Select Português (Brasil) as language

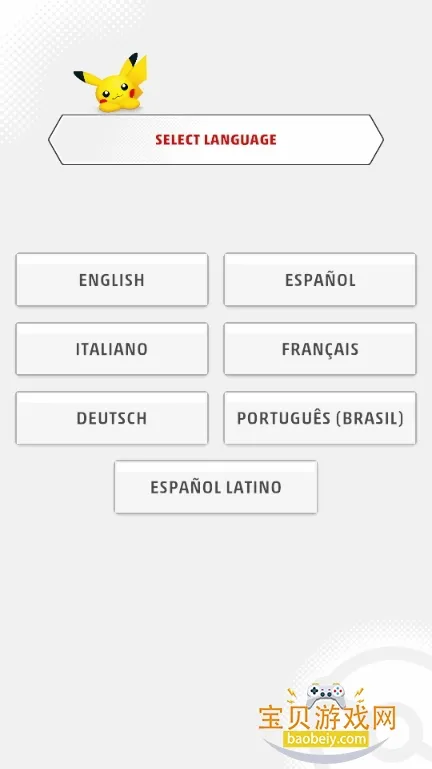click(320, 418)
